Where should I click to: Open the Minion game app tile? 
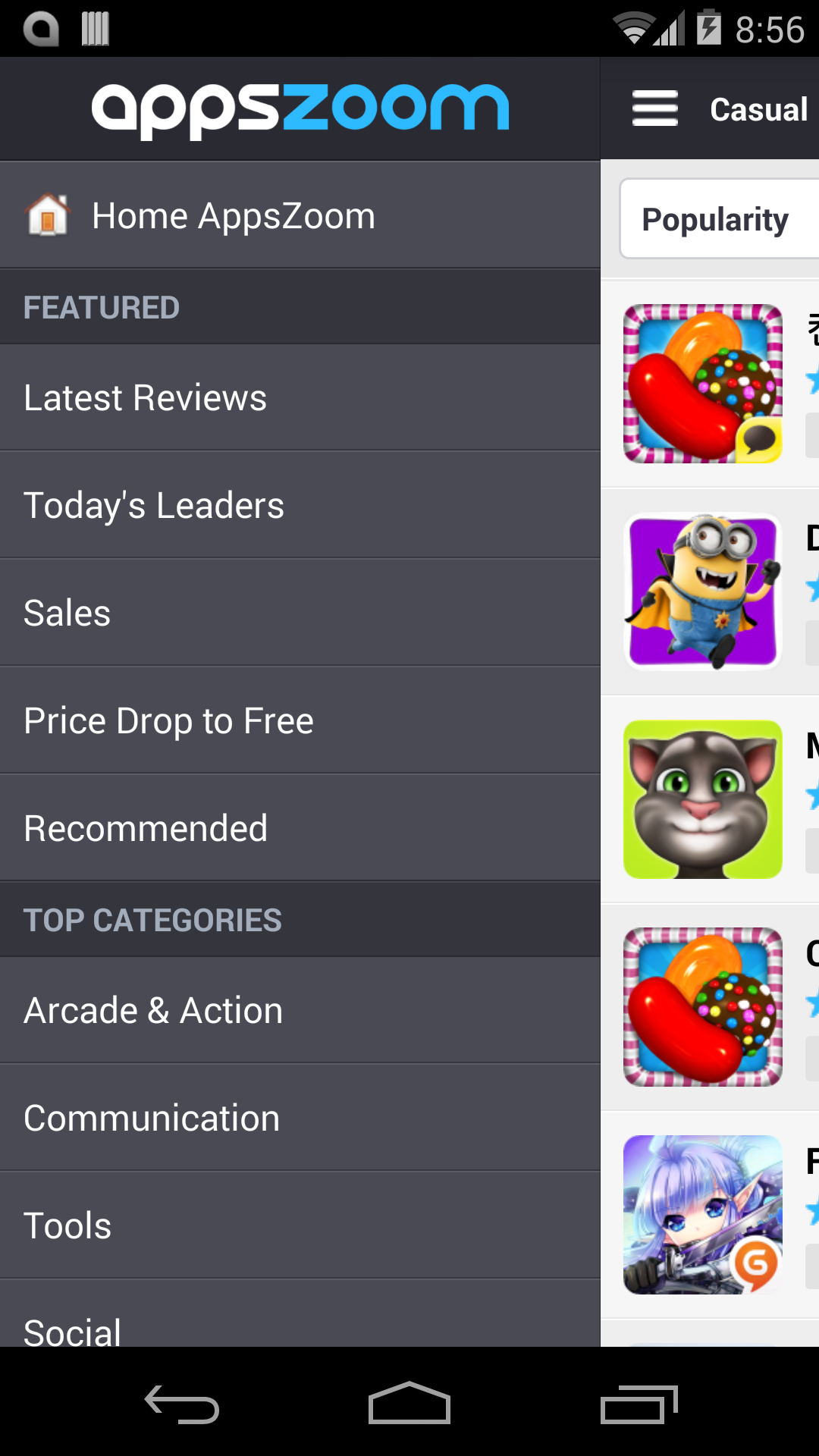[x=702, y=591]
